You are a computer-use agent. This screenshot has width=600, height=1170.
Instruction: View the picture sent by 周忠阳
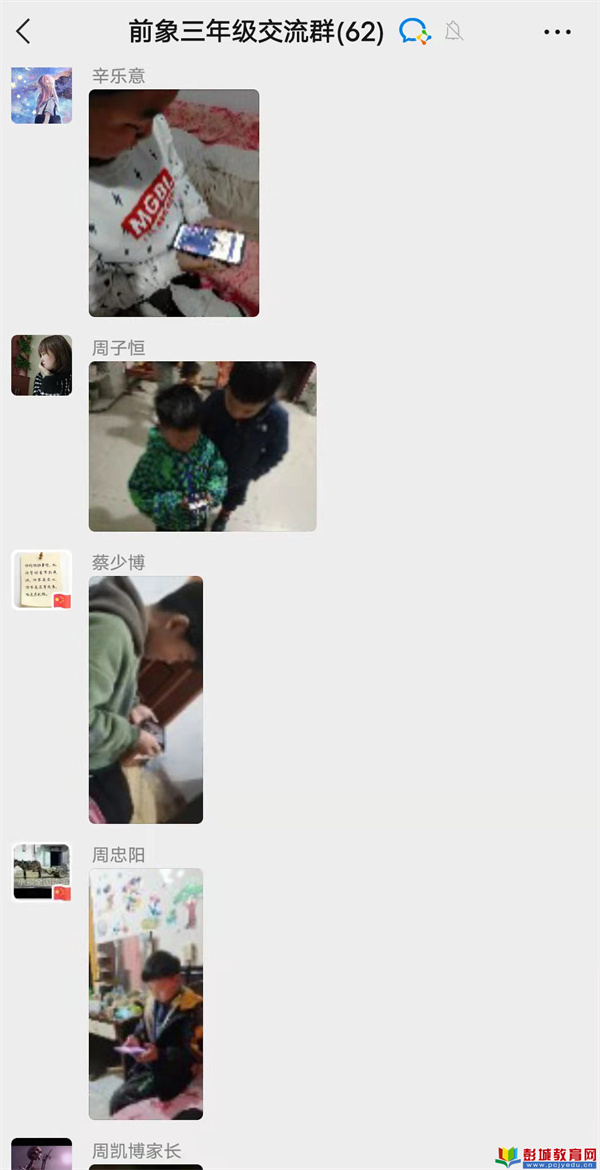tap(146, 993)
